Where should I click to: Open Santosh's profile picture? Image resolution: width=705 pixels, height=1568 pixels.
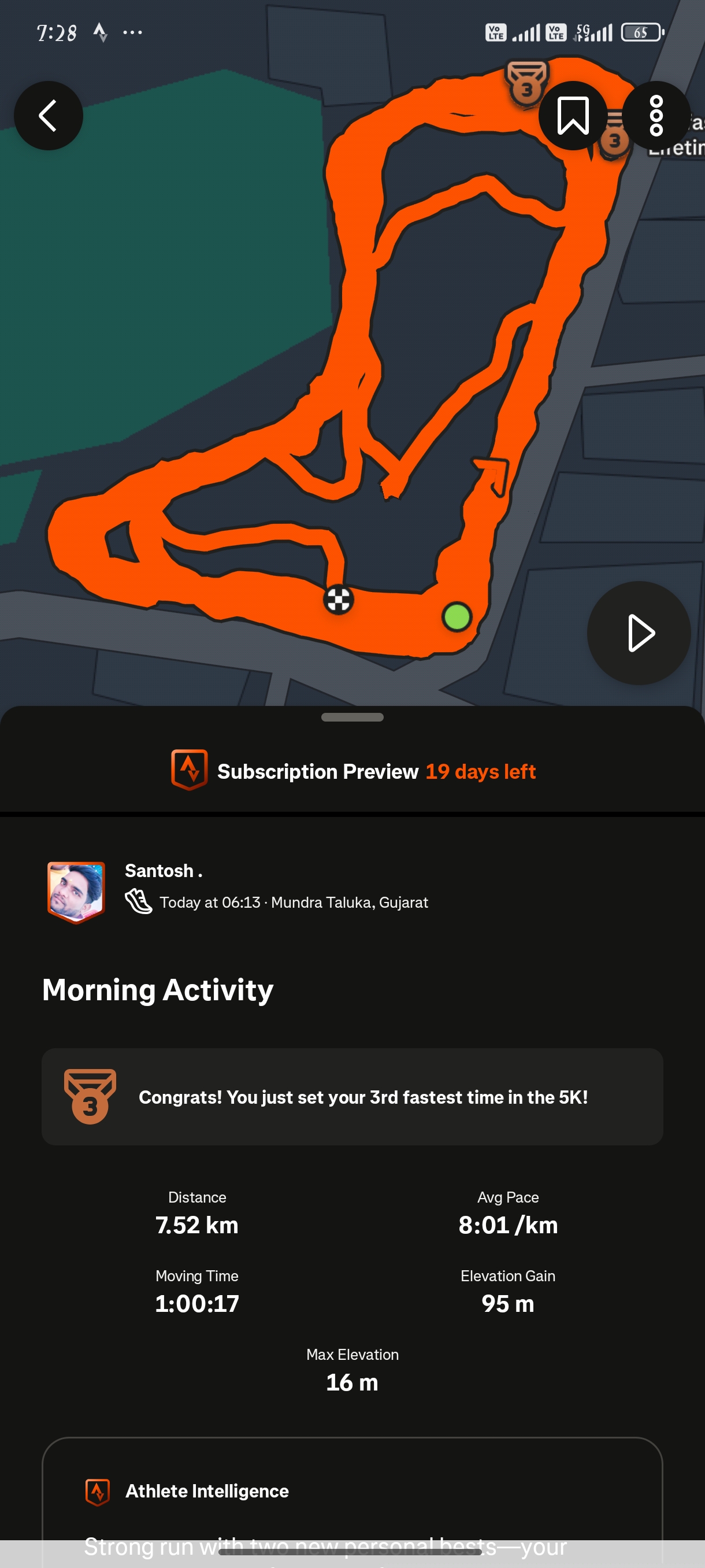pyautogui.click(x=76, y=891)
